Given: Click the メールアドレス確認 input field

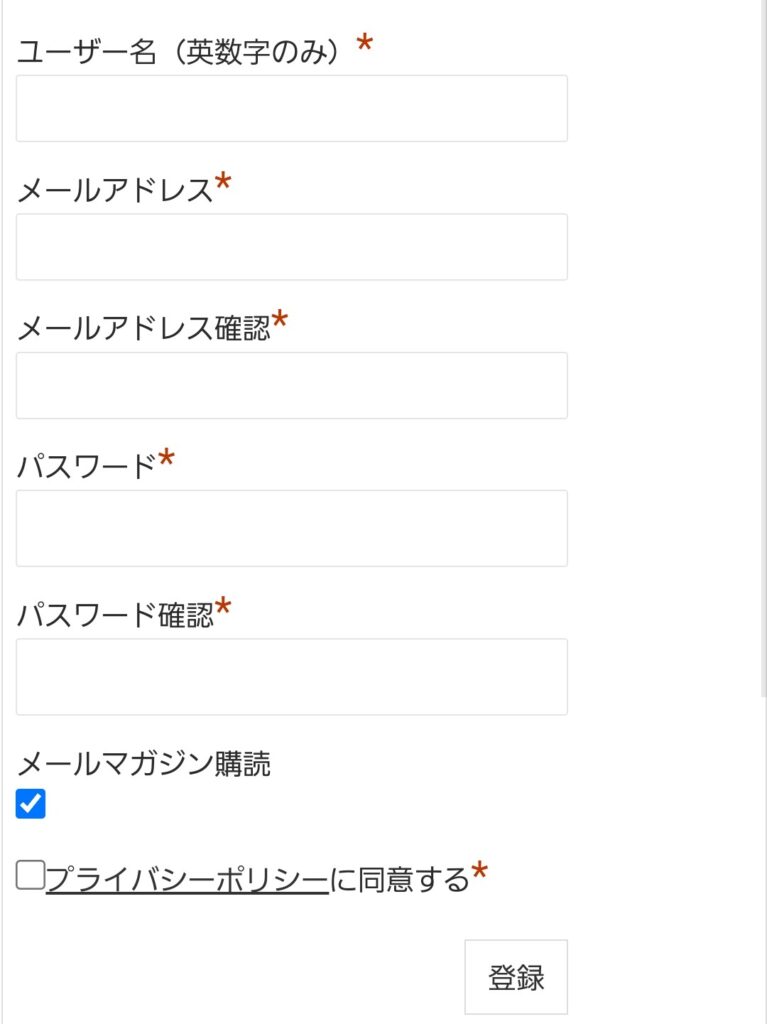Looking at the screenshot, I should click(290, 384).
